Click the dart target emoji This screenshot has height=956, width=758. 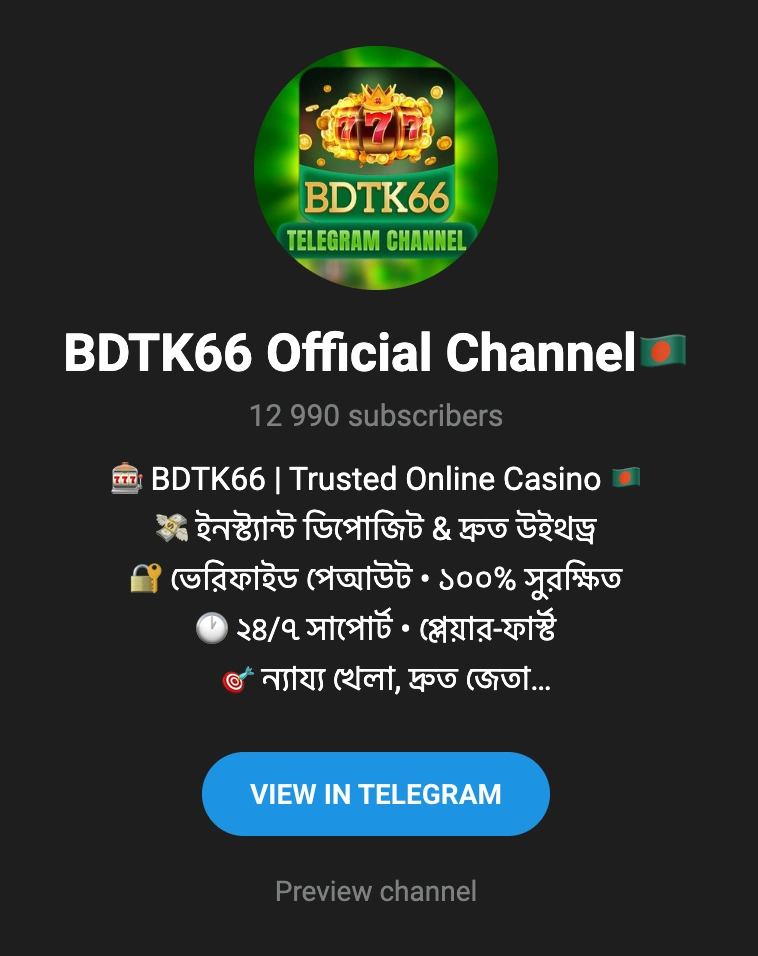[235, 678]
